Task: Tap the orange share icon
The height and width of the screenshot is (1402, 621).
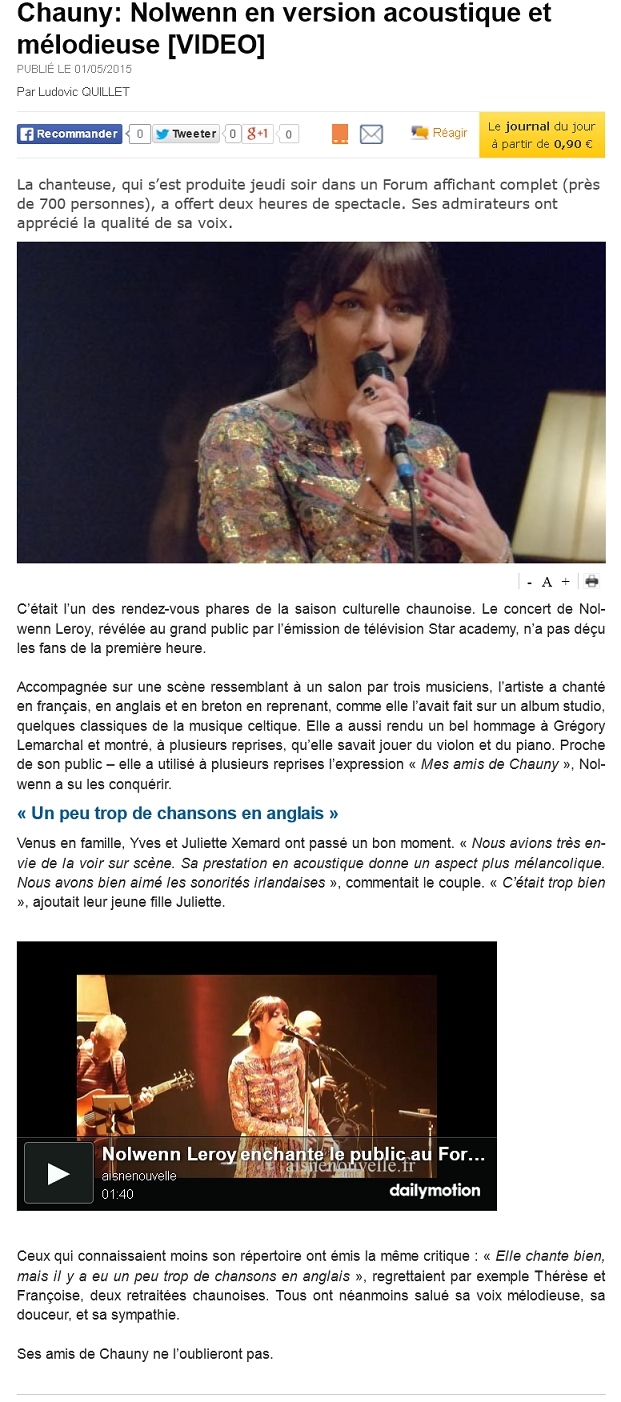Action: click(340, 134)
